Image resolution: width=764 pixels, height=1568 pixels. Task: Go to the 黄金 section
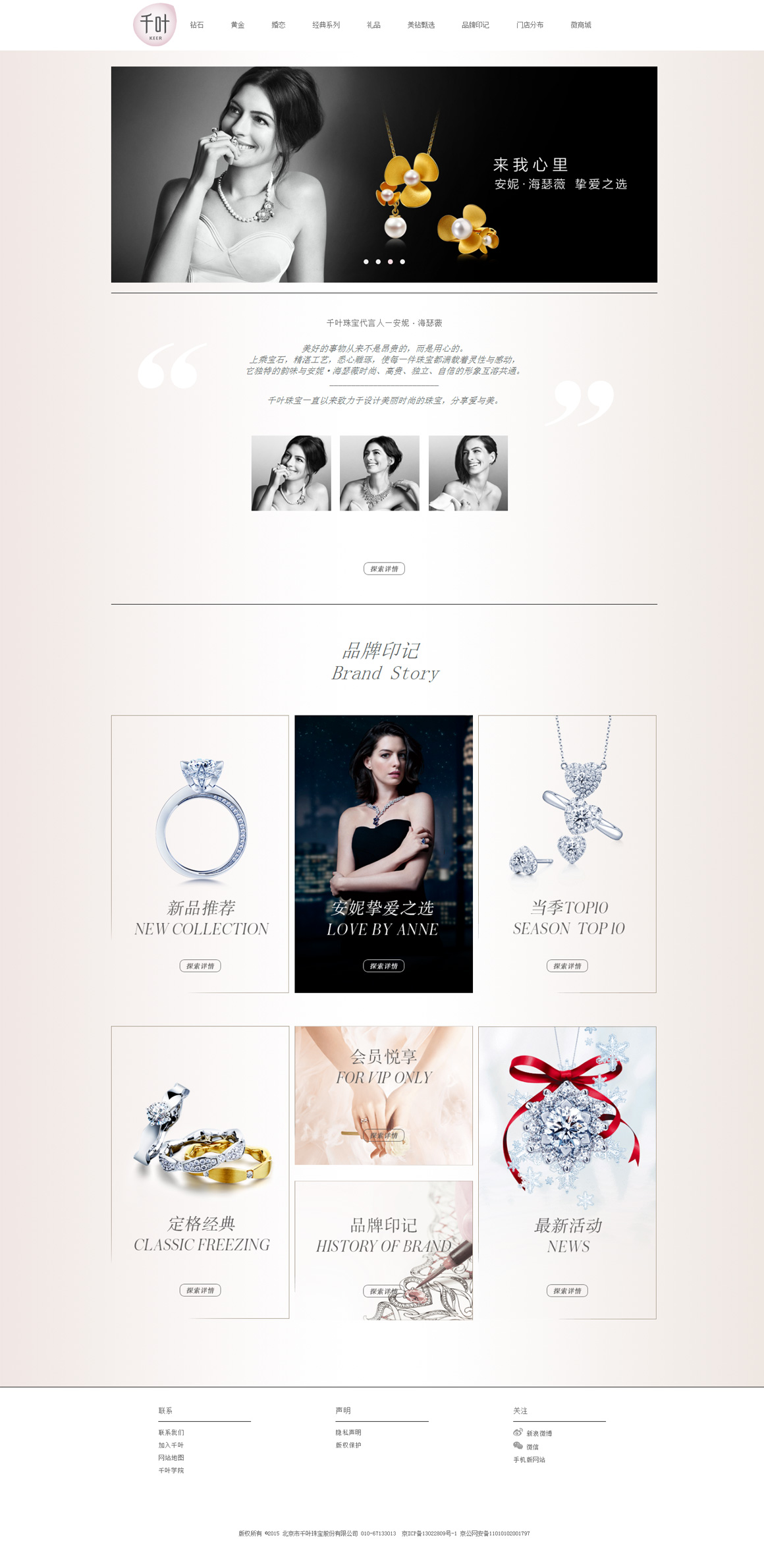[238, 25]
